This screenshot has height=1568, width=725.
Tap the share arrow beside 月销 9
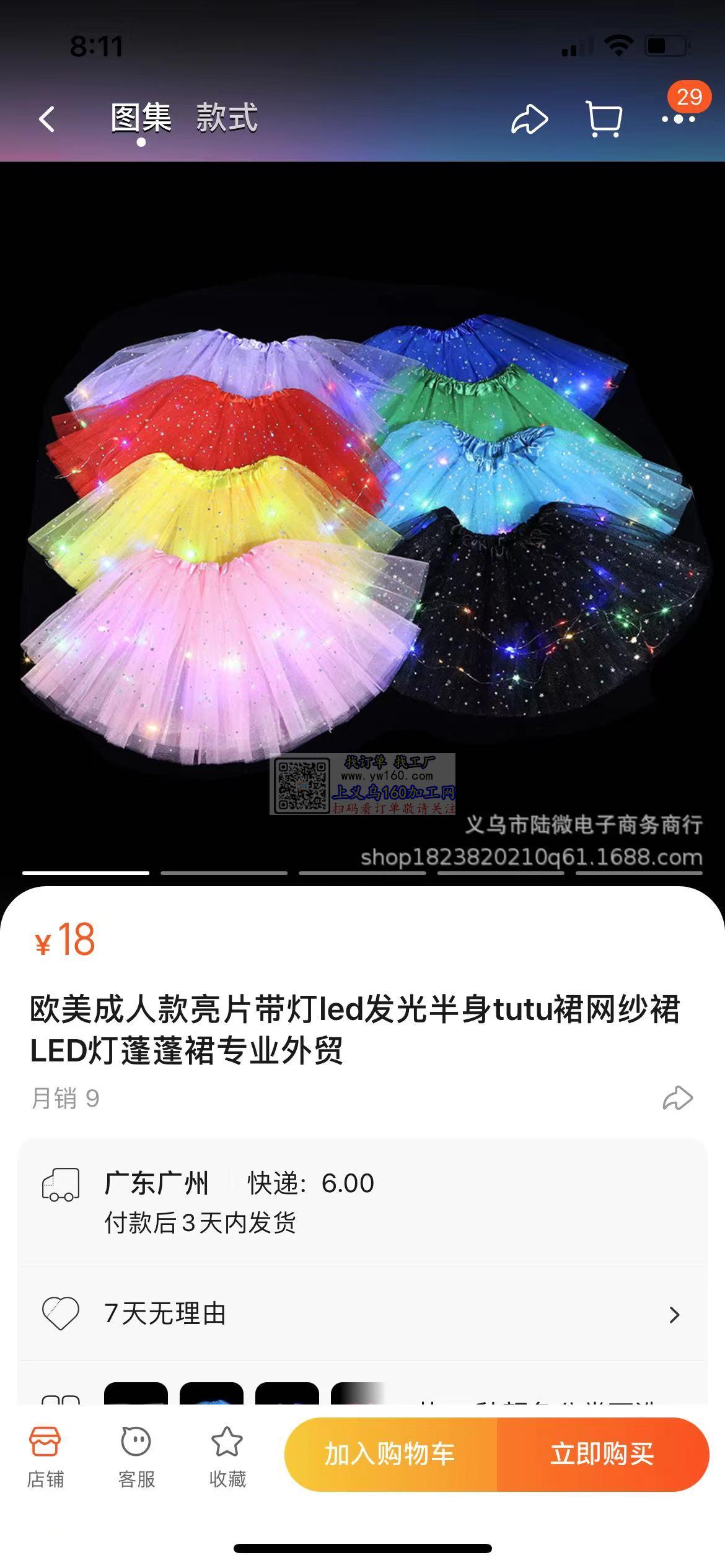point(677,1098)
